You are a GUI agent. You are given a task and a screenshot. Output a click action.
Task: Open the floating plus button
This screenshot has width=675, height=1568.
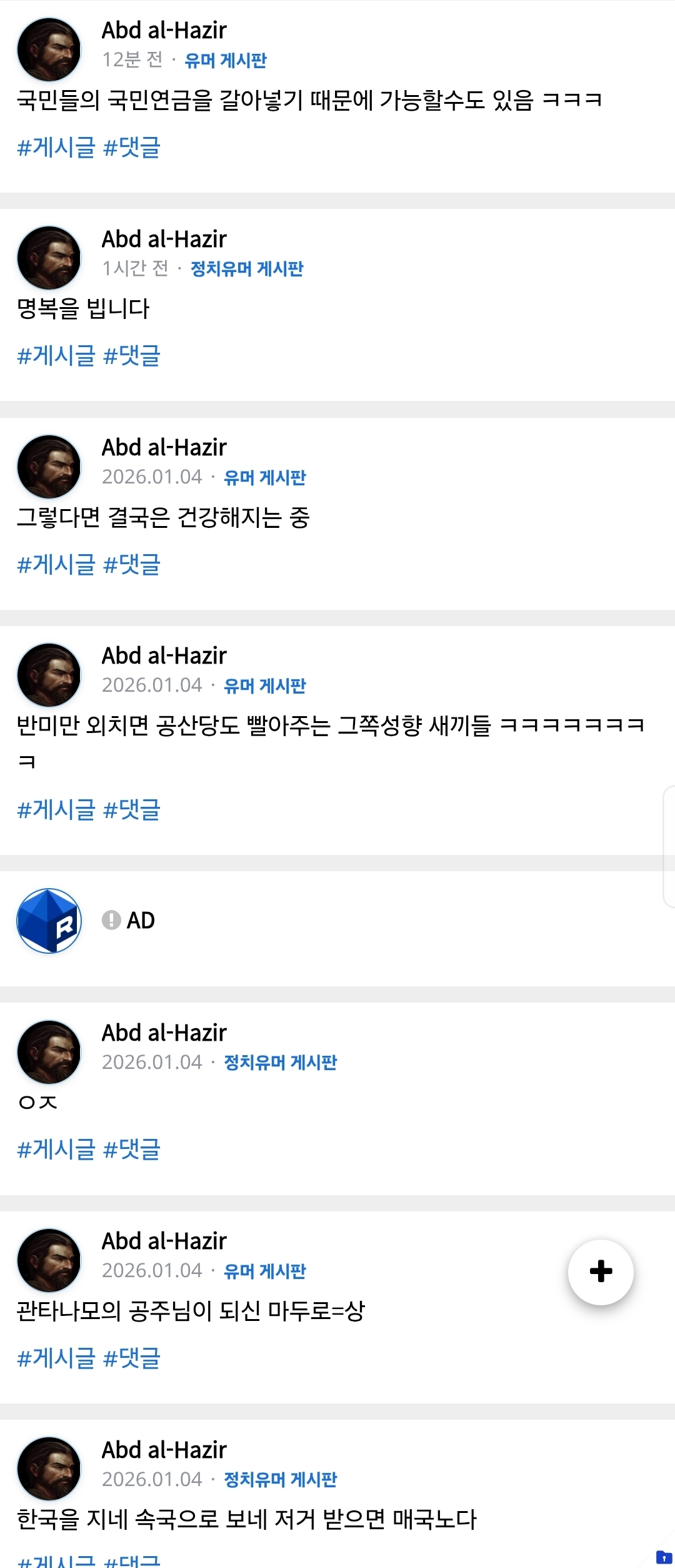(x=601, y=1272)
